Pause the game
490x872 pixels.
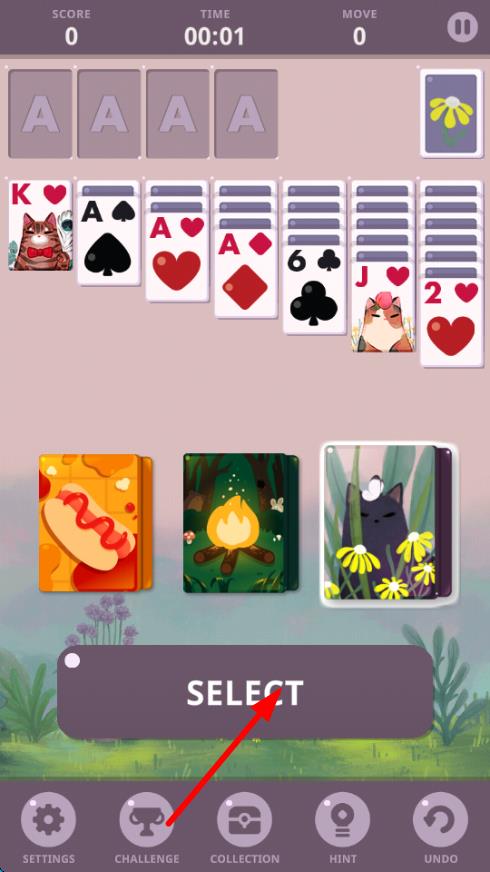pyautogui.click(x=462, y=27)
